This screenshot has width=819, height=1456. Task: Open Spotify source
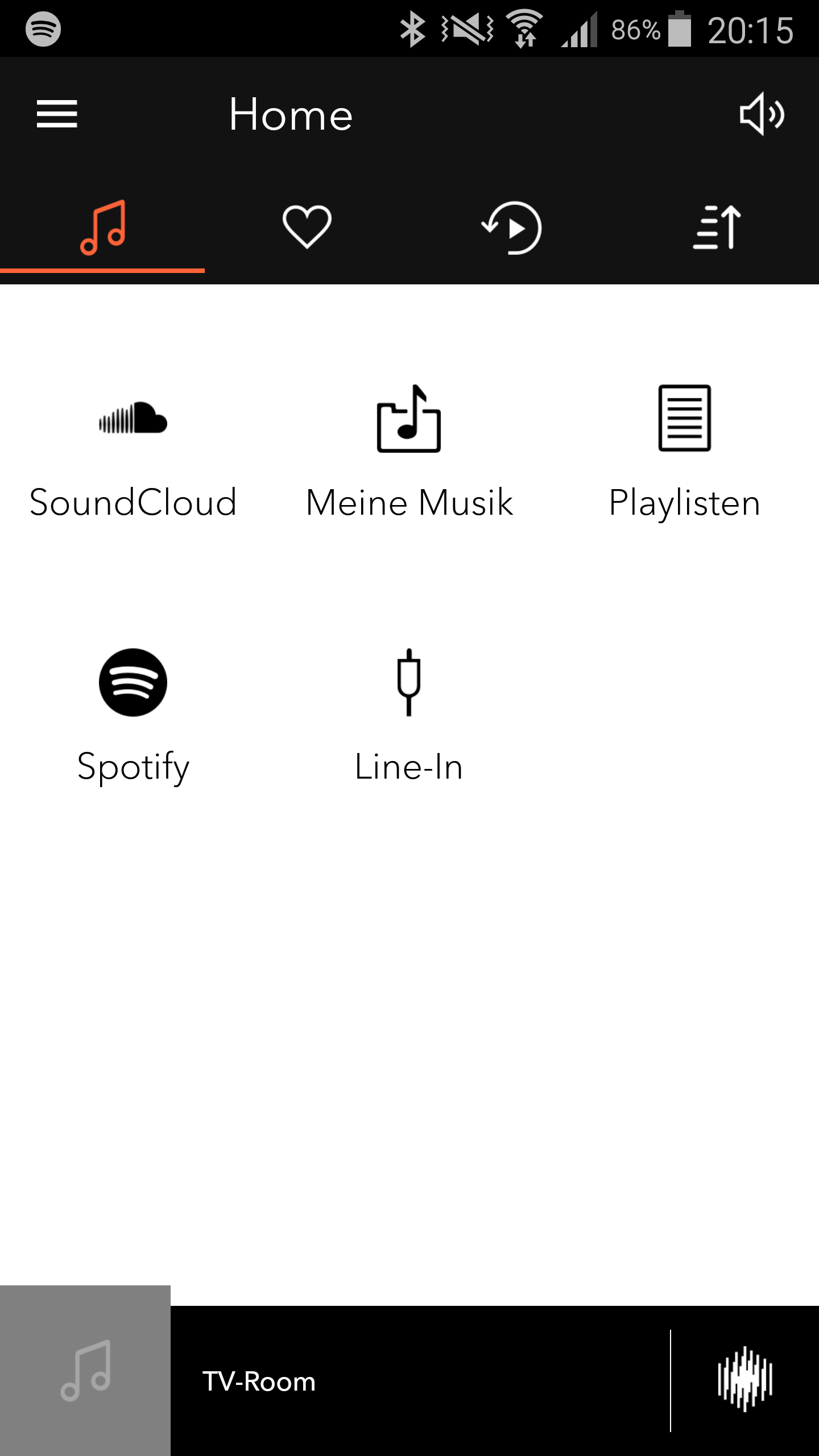[133, 717]
